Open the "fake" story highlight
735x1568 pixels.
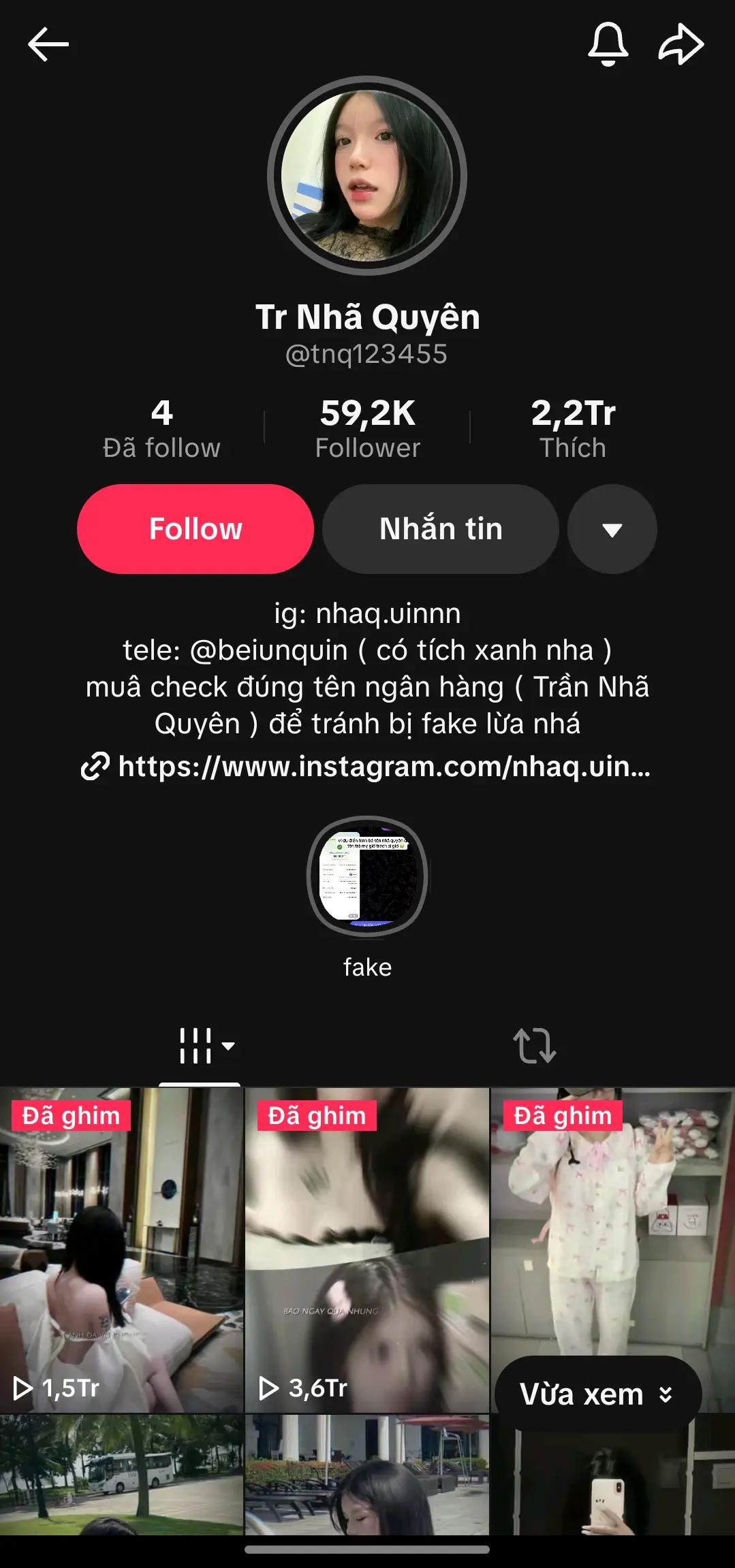coord(367,876)
